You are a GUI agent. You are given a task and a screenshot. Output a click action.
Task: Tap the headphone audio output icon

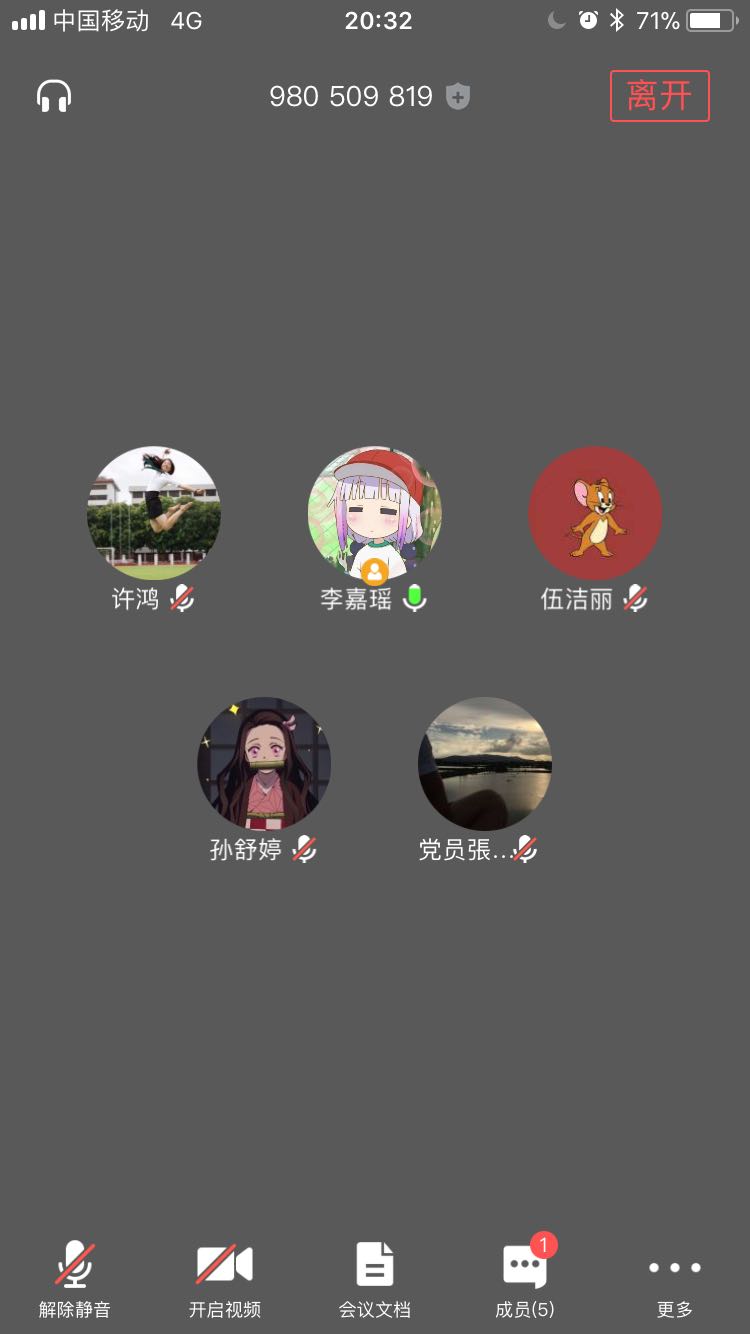tap(54, 96)
